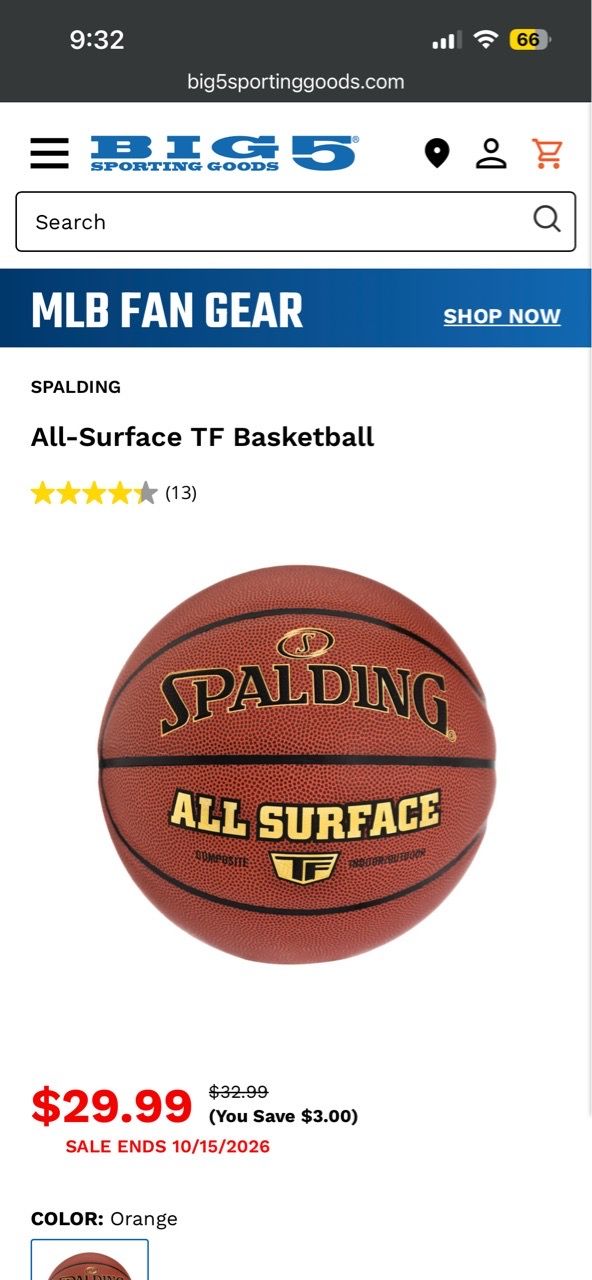Go to Big 5 Sporting Goods homepage

click(223, 153)
